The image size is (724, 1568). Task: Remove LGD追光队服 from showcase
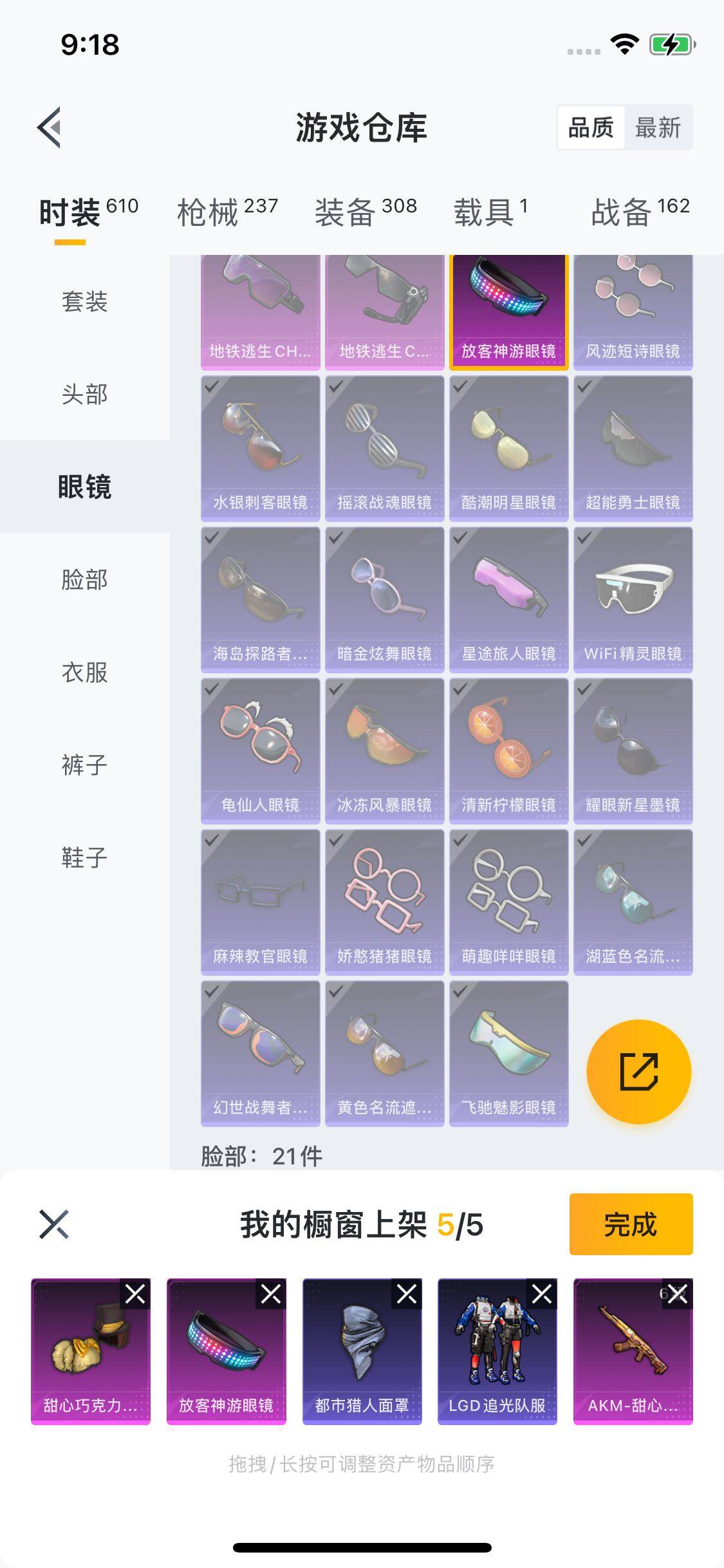tap(542, 1294)
